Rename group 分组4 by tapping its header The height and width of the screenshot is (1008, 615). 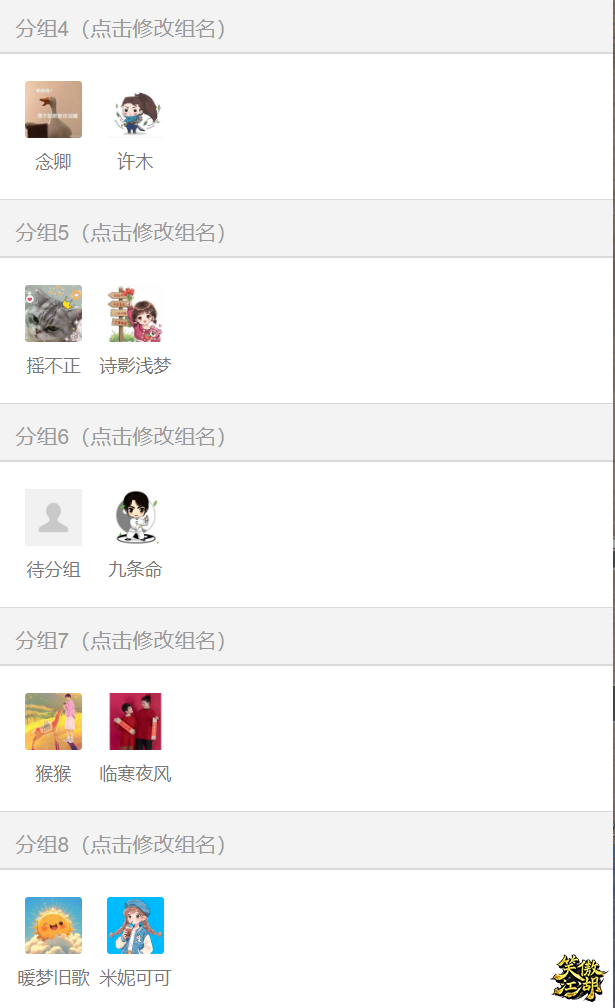click(121, 29)
